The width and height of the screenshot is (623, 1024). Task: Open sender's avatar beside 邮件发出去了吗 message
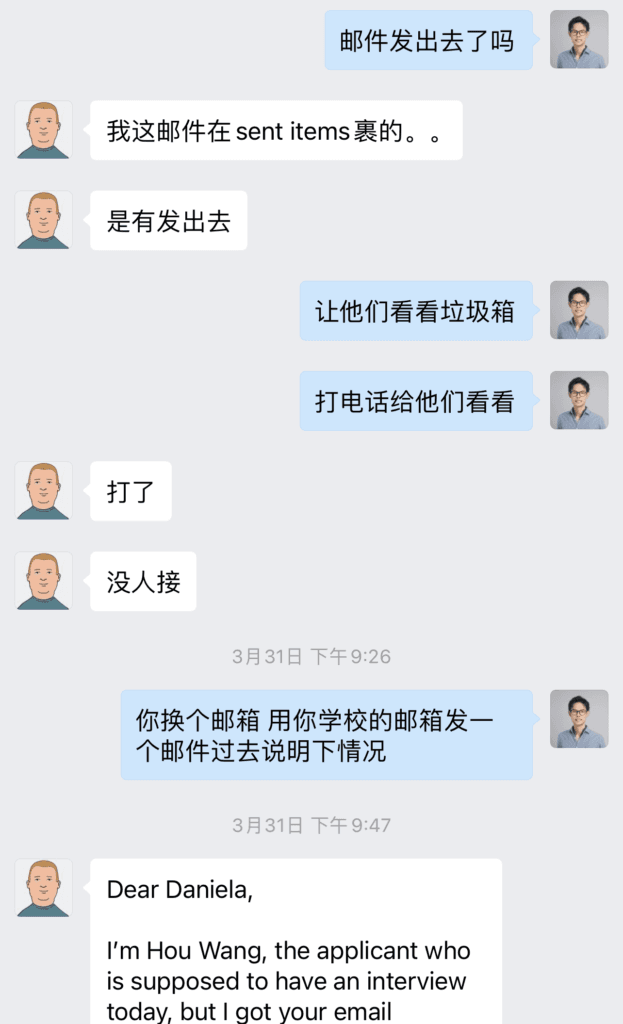(578, 40)
